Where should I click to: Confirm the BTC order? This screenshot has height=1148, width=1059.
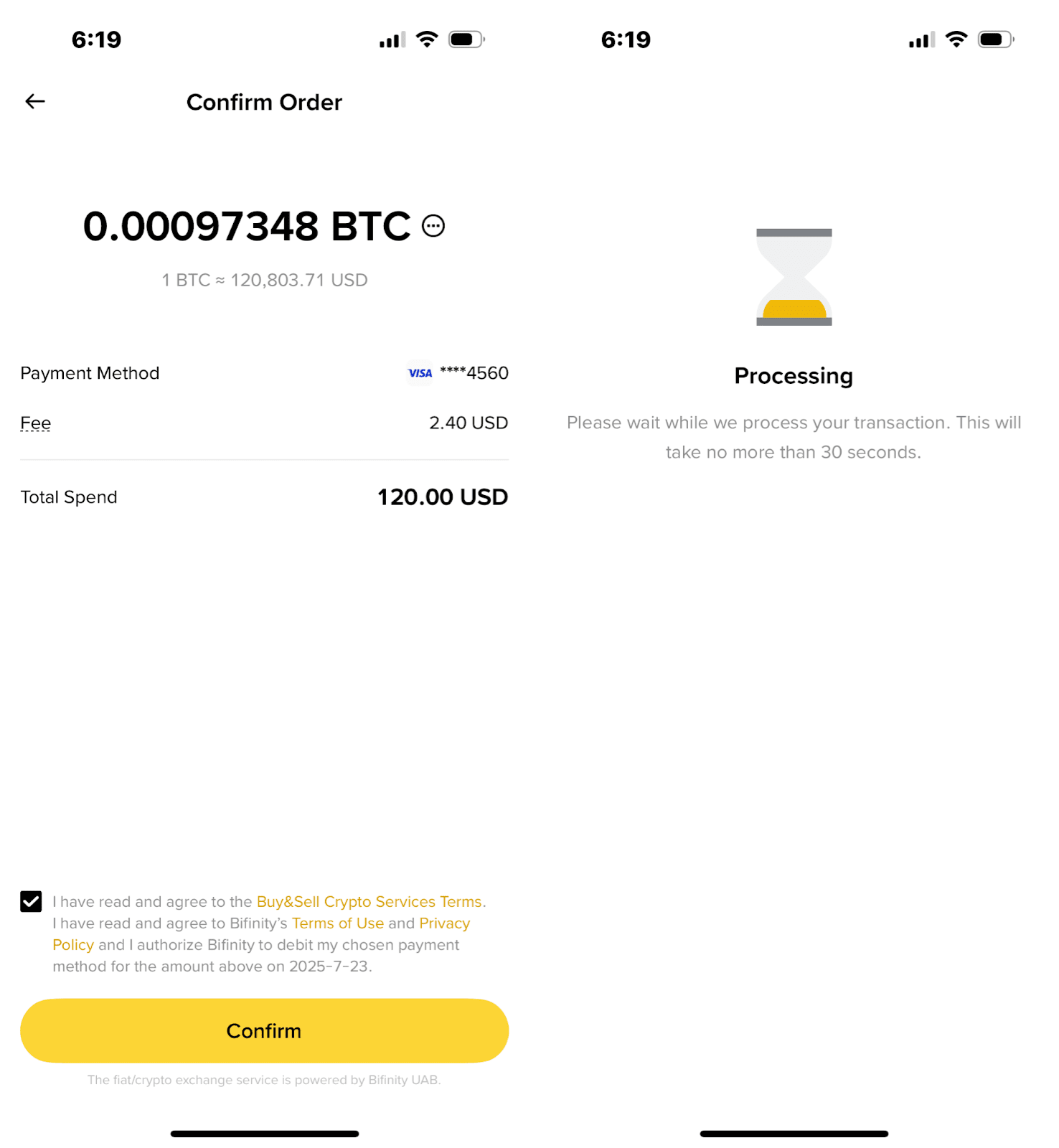(x=264, y=1030)
